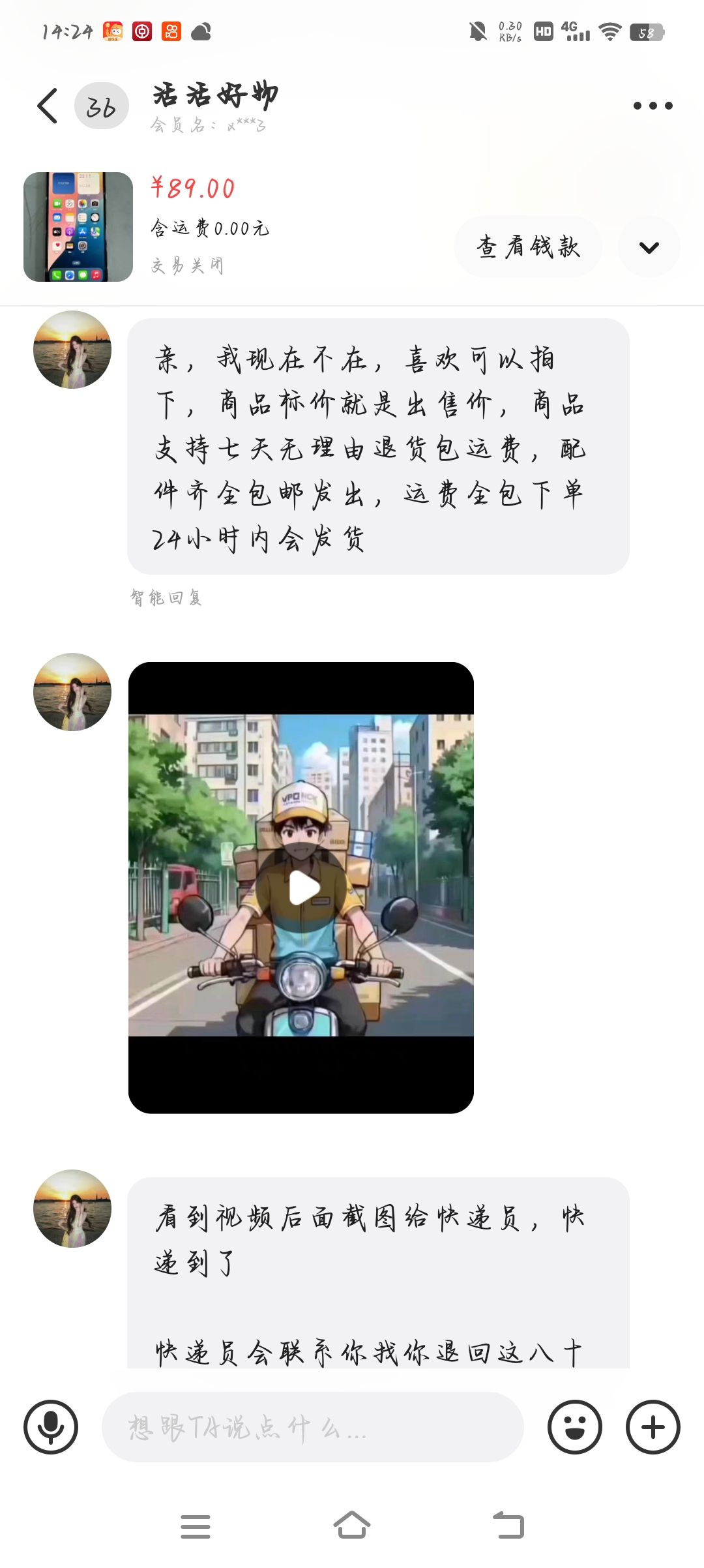This screenshot has height=1568, width=704.
Task: Tap the 查看钱款 button
Action: click(x=527, y=247)
